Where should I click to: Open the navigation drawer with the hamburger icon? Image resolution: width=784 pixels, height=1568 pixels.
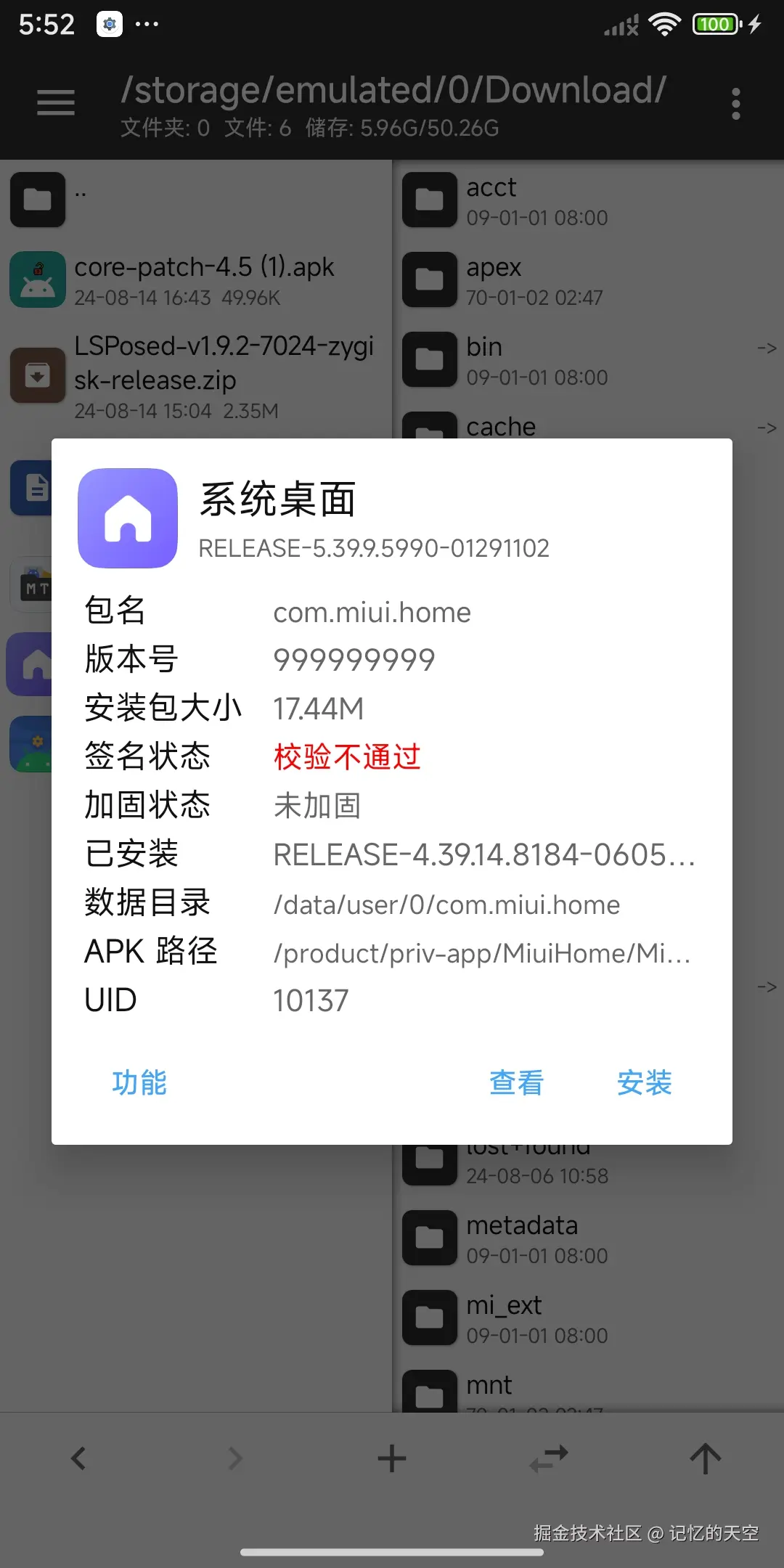pos(55,102)
